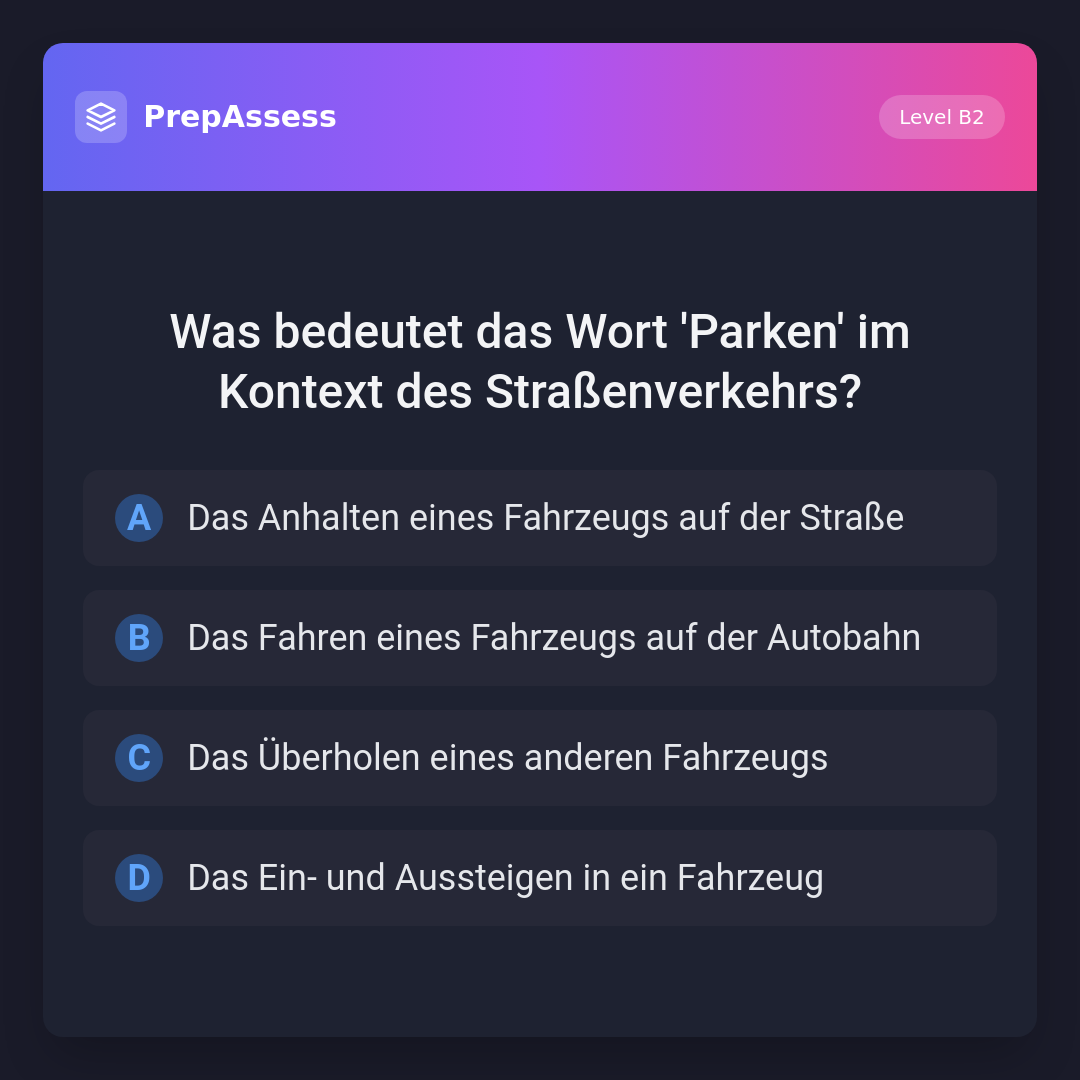1080x1080 pixels.
Task: Pick answer C: Das Überholen eines anderen Fahrzeugs
Action: 540,758
